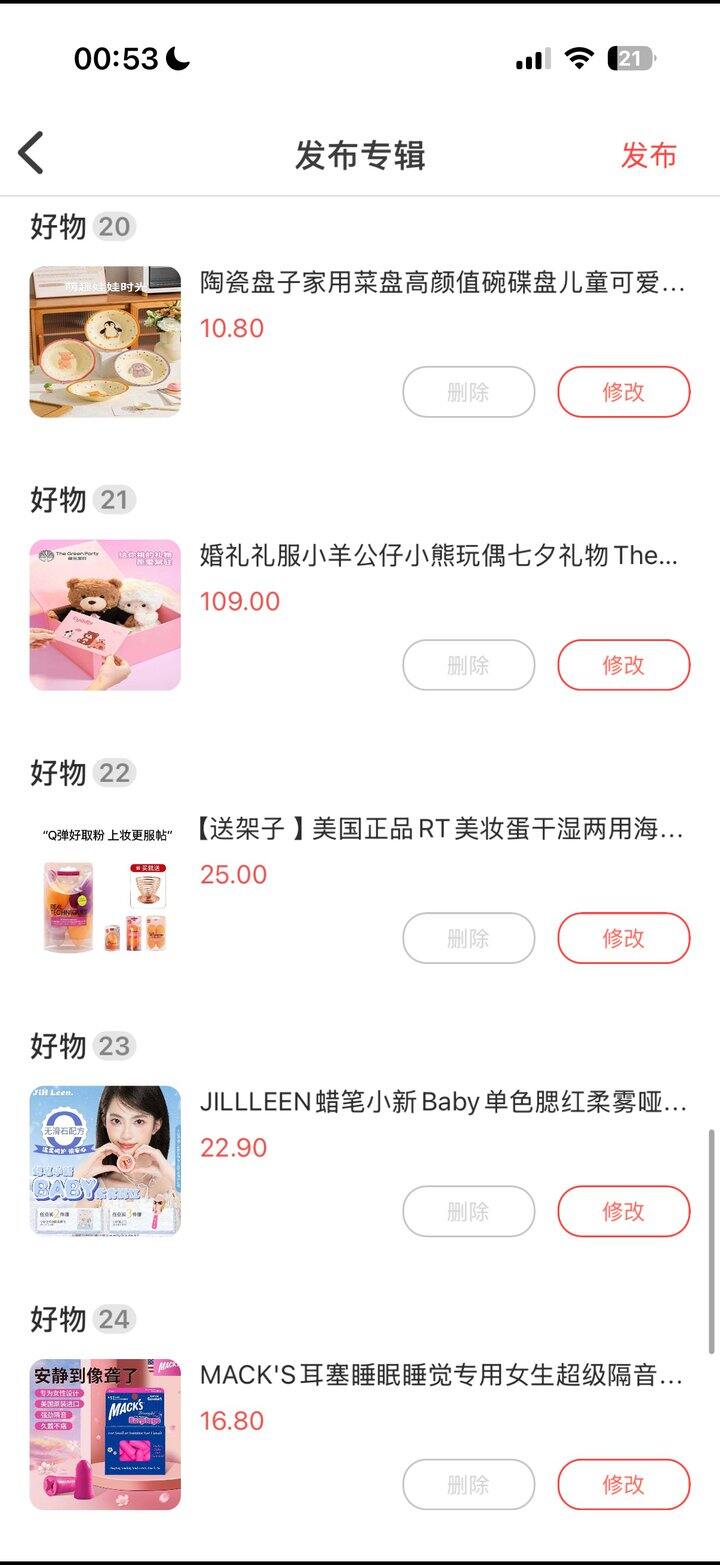Go back using the top-left arrow
This screenshot has width=720, height=1565.
[32, 155]
